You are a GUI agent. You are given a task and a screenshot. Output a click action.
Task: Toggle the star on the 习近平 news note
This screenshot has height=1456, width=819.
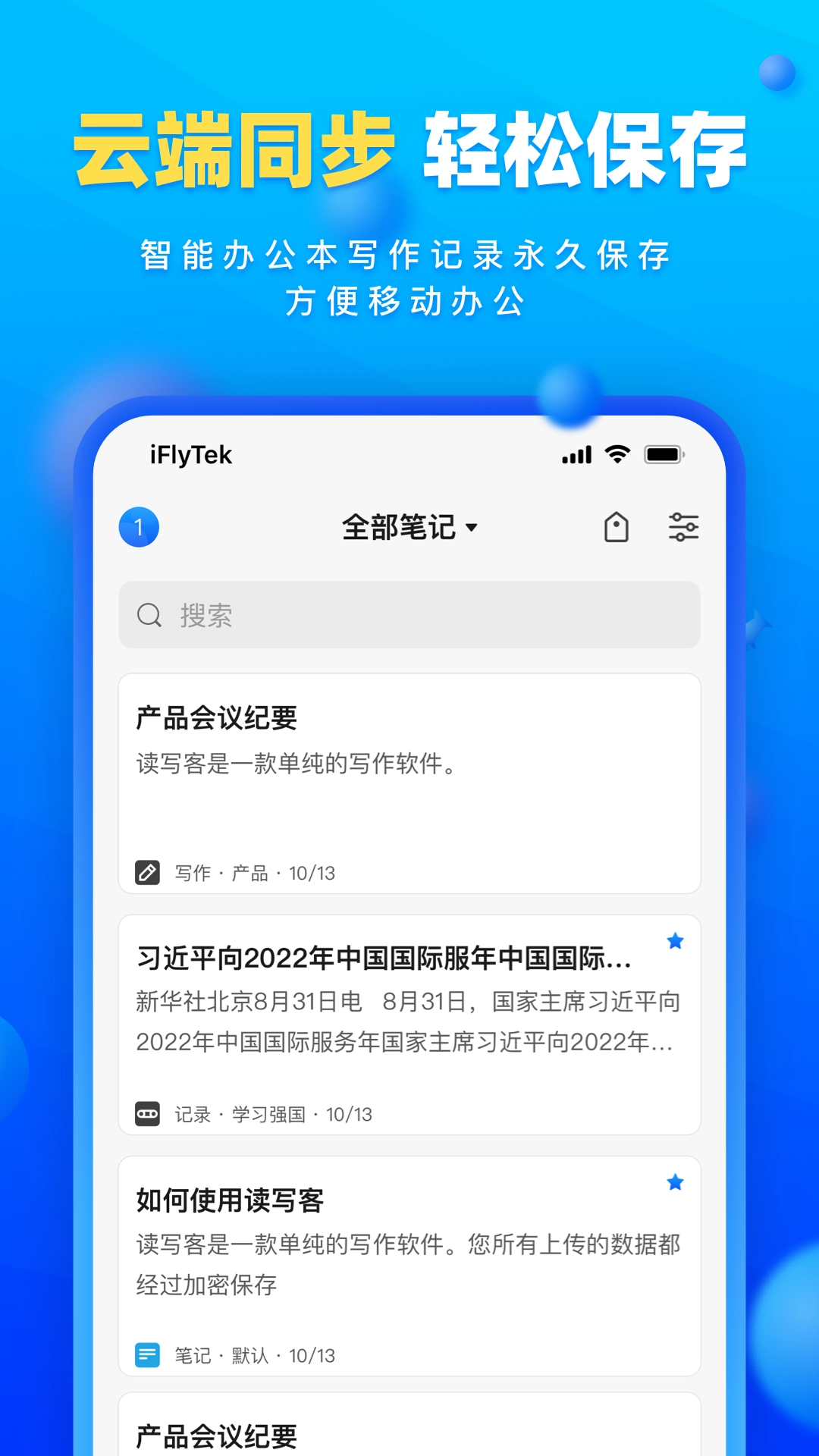[x=676, y=940]
